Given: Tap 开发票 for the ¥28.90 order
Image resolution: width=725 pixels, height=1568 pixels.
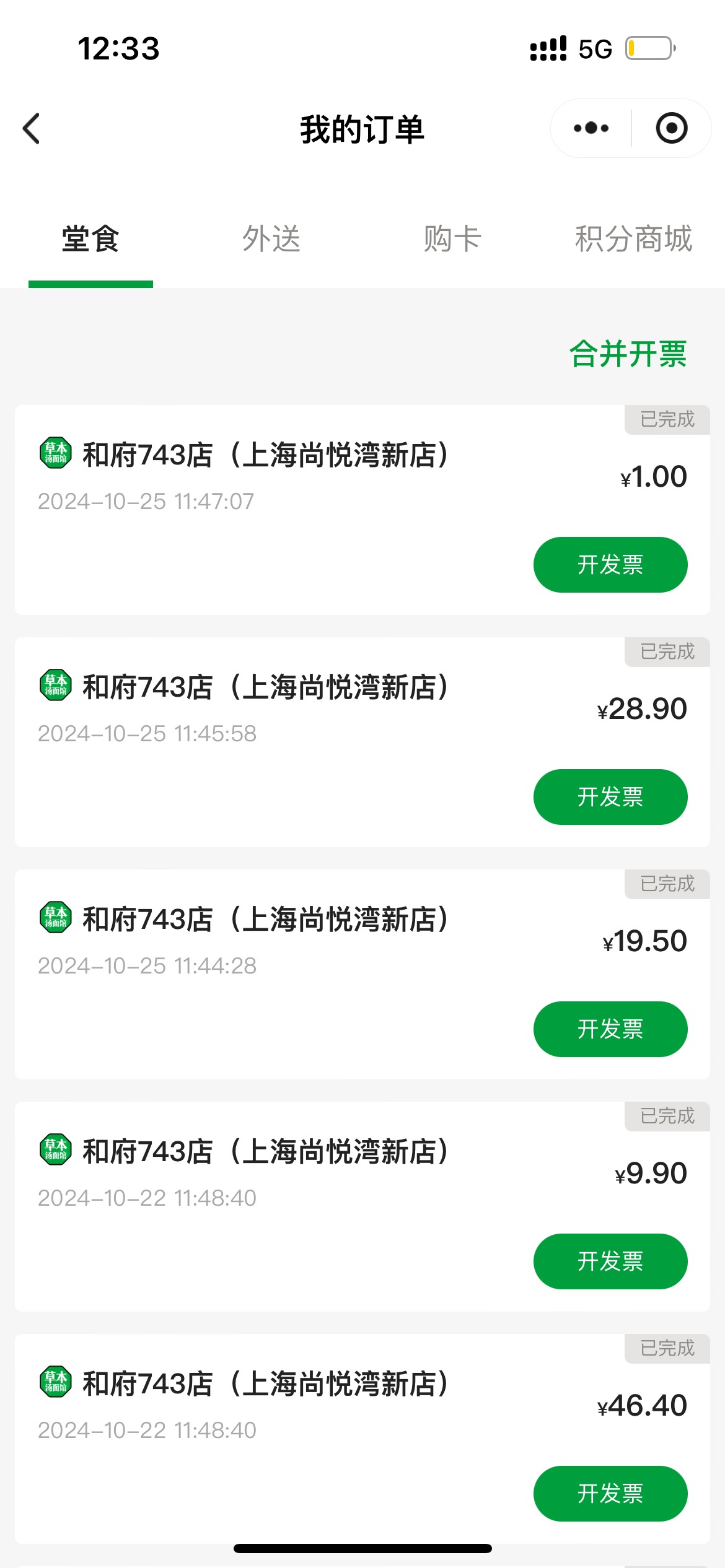Looking at the screenshot, I should pos(610,797).
